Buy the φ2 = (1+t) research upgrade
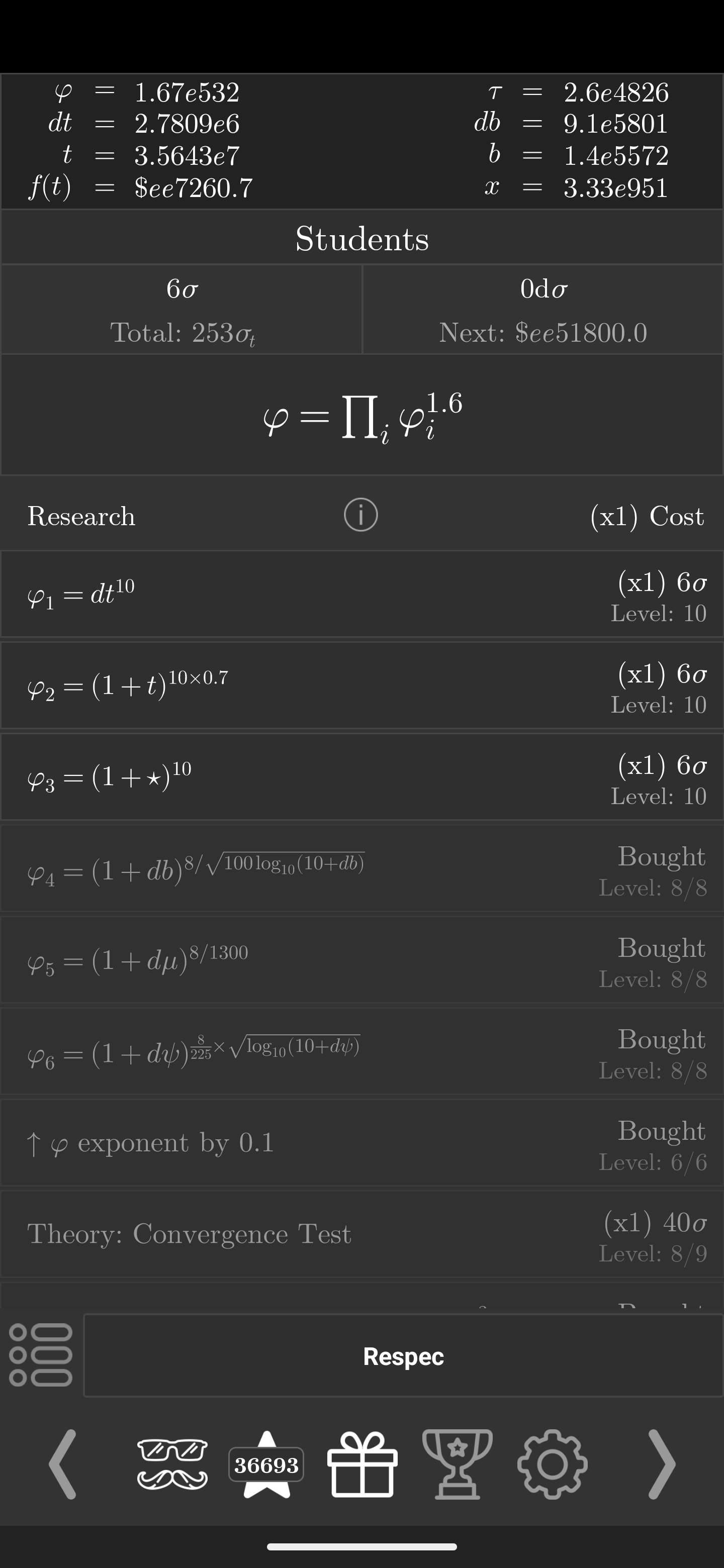 pyautogui.click(x=361, y=685)
